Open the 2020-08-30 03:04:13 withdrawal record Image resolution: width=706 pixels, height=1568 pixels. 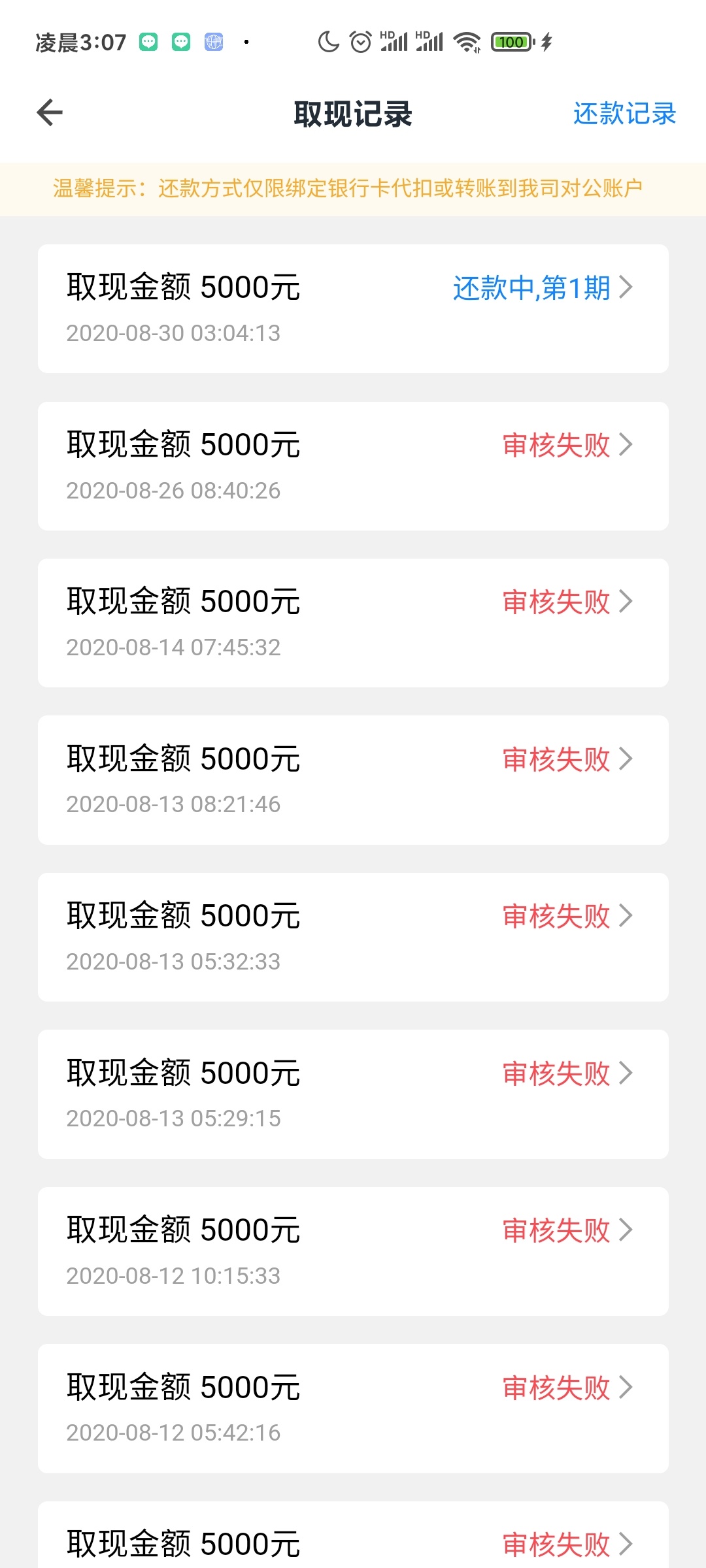[353, 308]
